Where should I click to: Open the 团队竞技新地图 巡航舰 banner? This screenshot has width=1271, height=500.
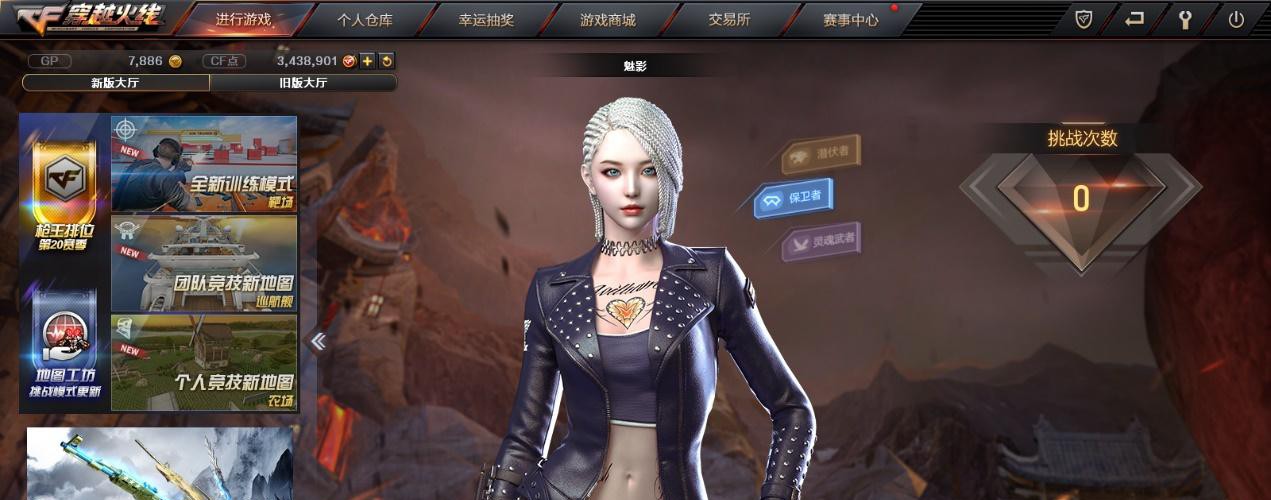click(x=204, y=263)
